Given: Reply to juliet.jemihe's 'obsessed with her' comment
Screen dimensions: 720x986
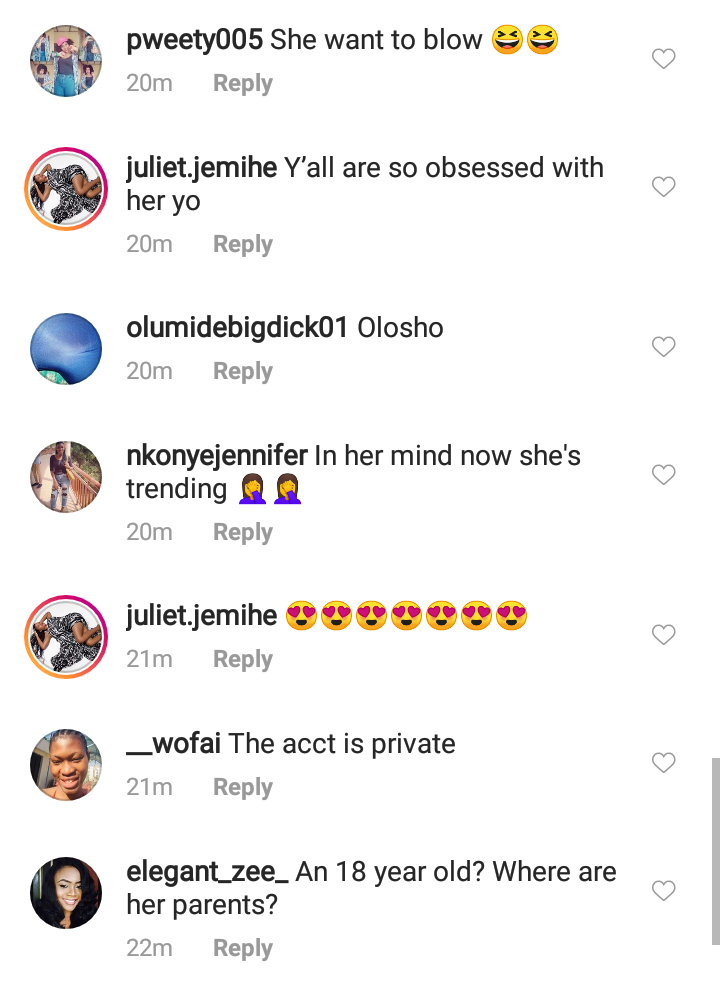Looking at the screenshot, I should 242,245.
